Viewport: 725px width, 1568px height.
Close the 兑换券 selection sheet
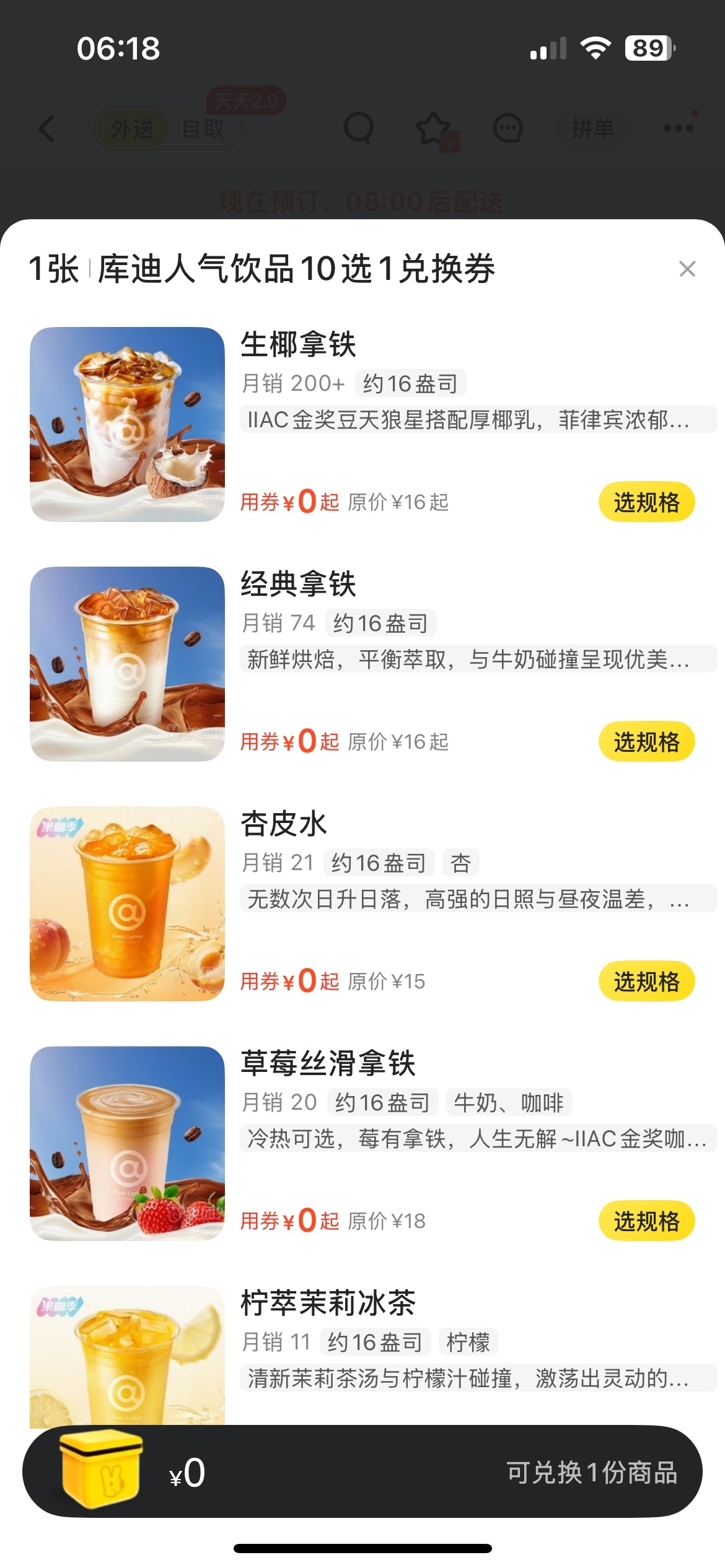click(687, 269)
